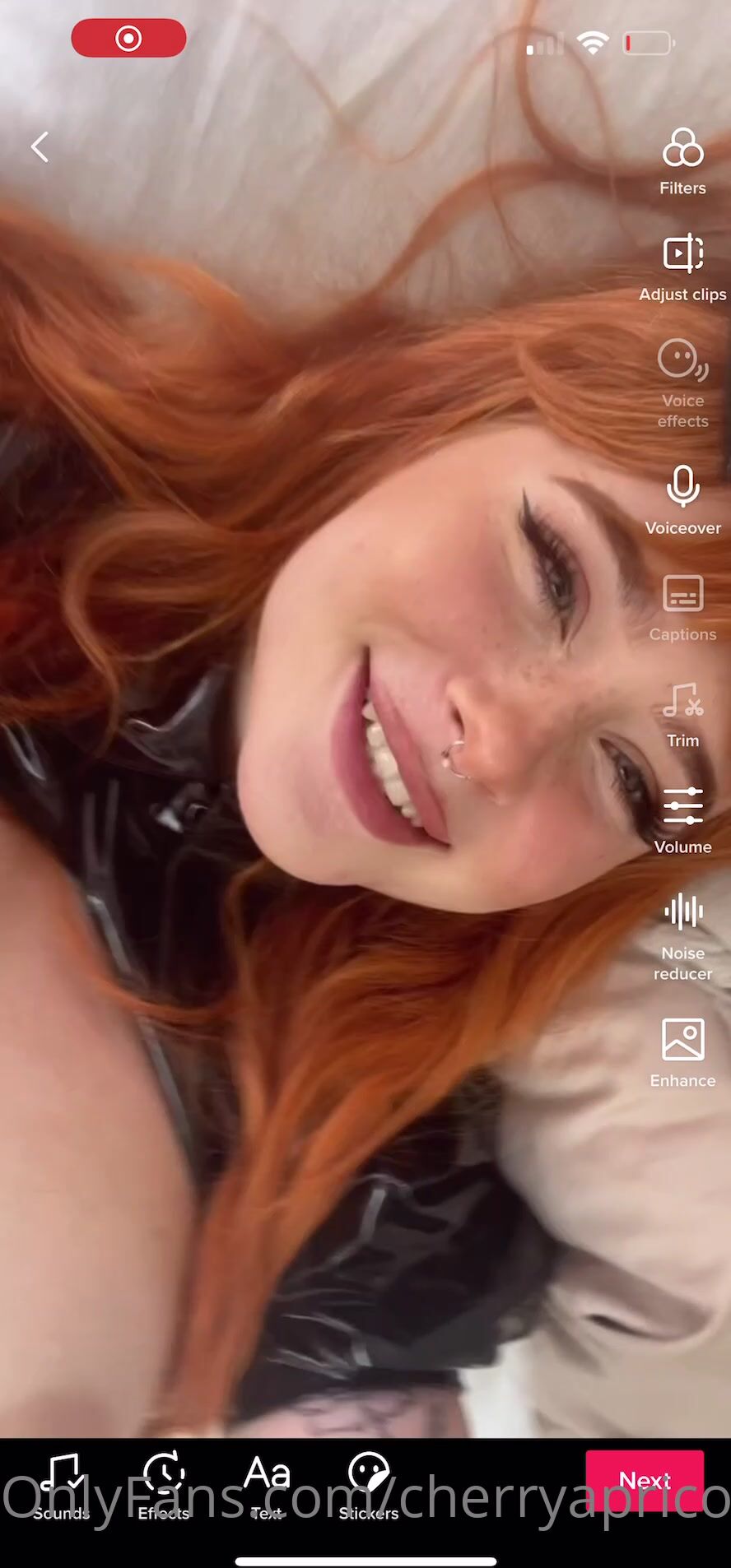Go back using the top-left arrow
This screenshot has width=731, height=1568.
[40, 147]
